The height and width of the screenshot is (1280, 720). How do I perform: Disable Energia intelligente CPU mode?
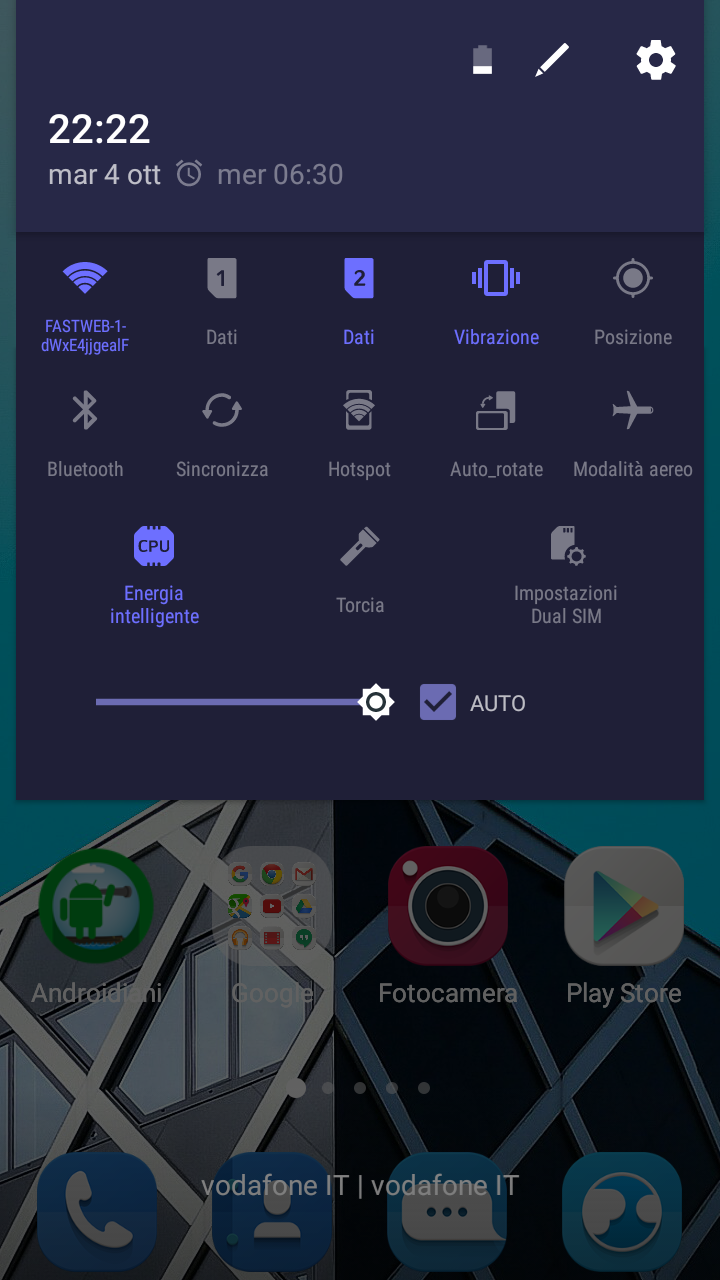pos(154,547)
